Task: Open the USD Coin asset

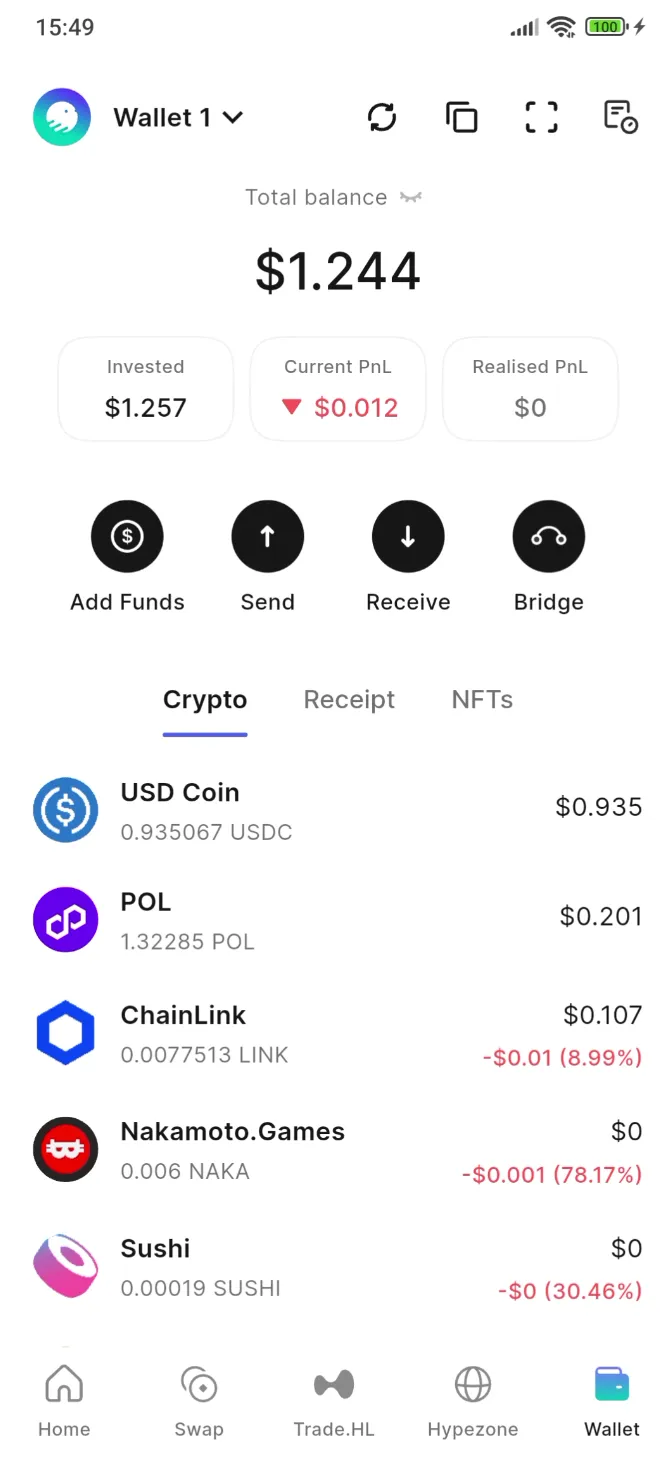Action: point(335,810)
